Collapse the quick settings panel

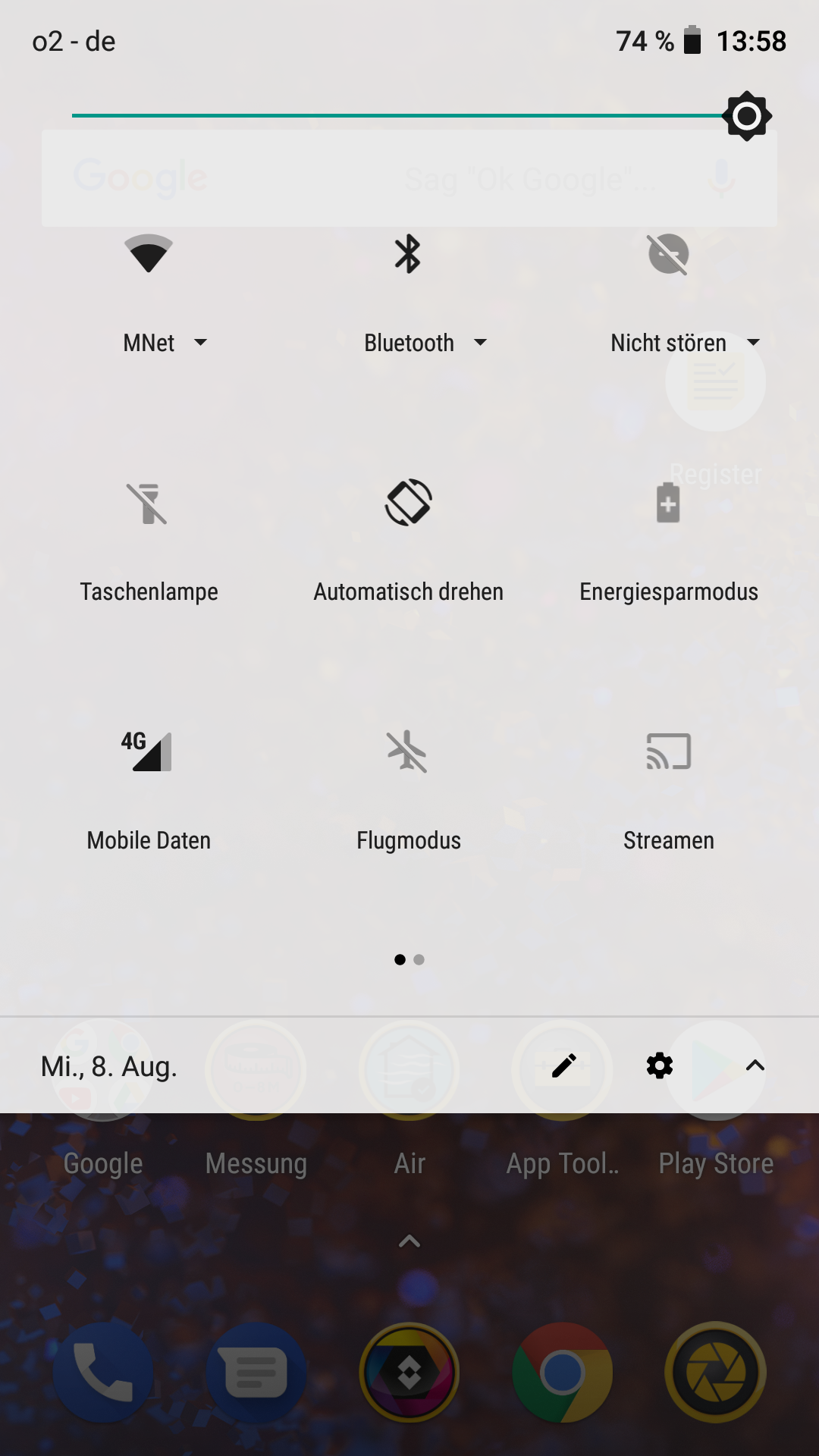pos(755,1065)
